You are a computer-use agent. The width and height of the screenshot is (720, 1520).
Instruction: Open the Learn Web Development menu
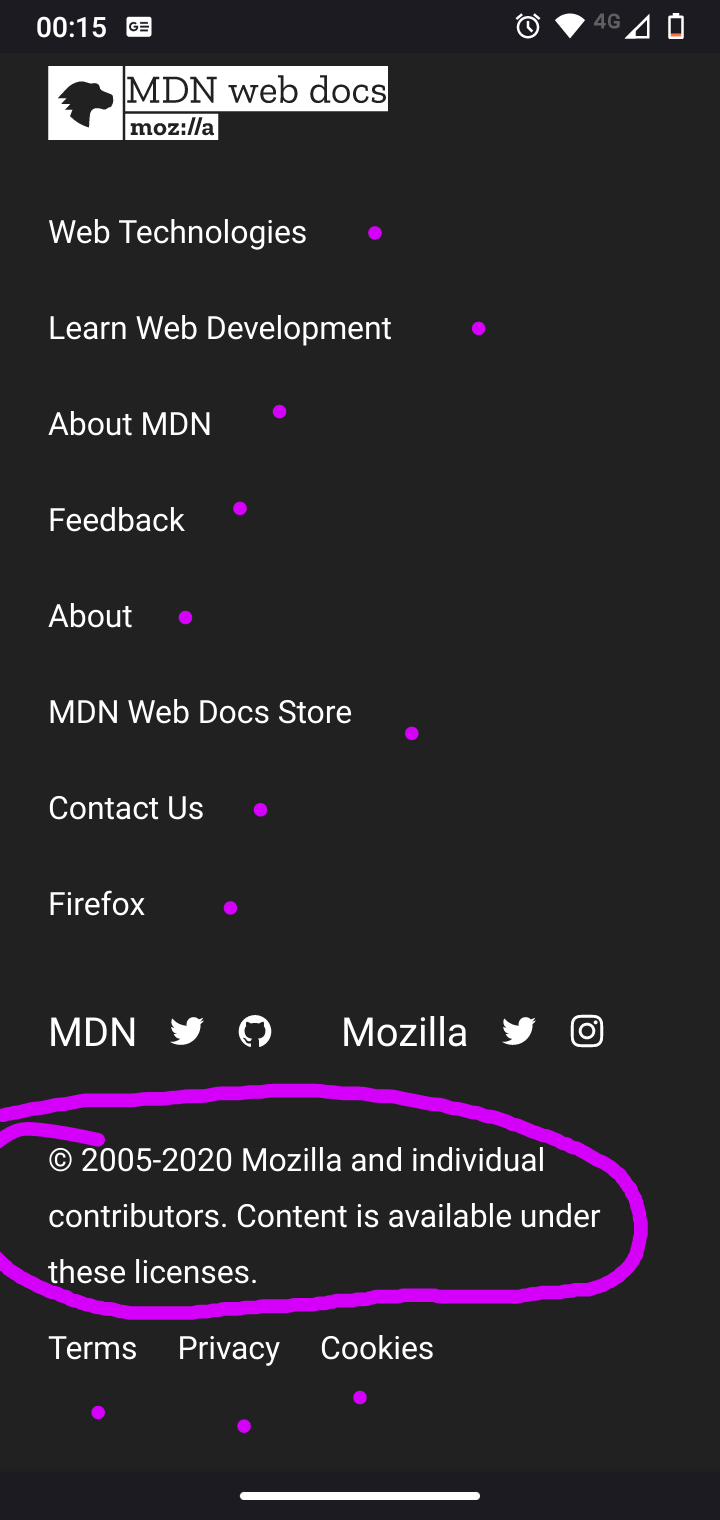point(220,327)
